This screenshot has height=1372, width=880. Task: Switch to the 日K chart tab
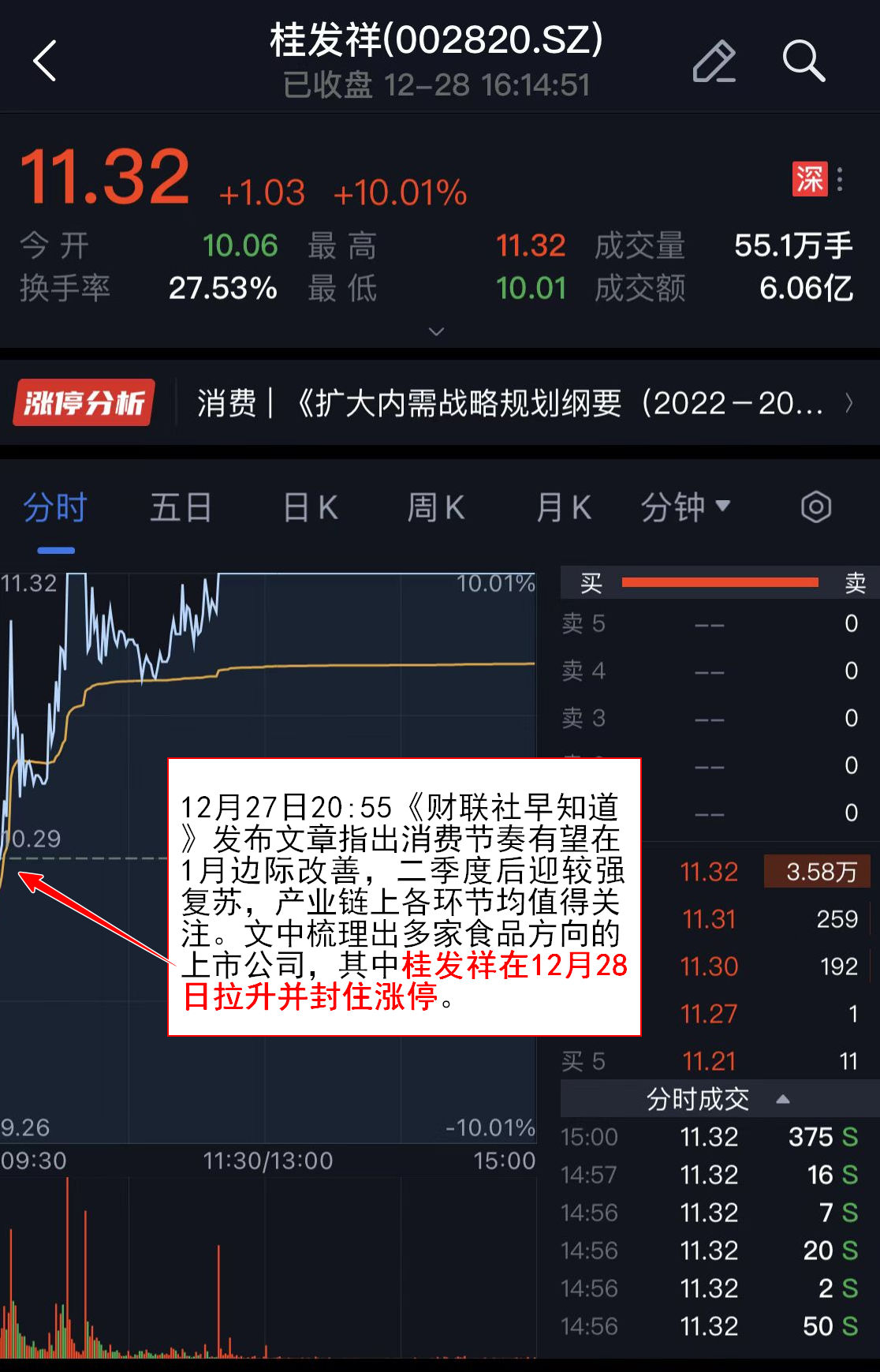click(310, 507)
